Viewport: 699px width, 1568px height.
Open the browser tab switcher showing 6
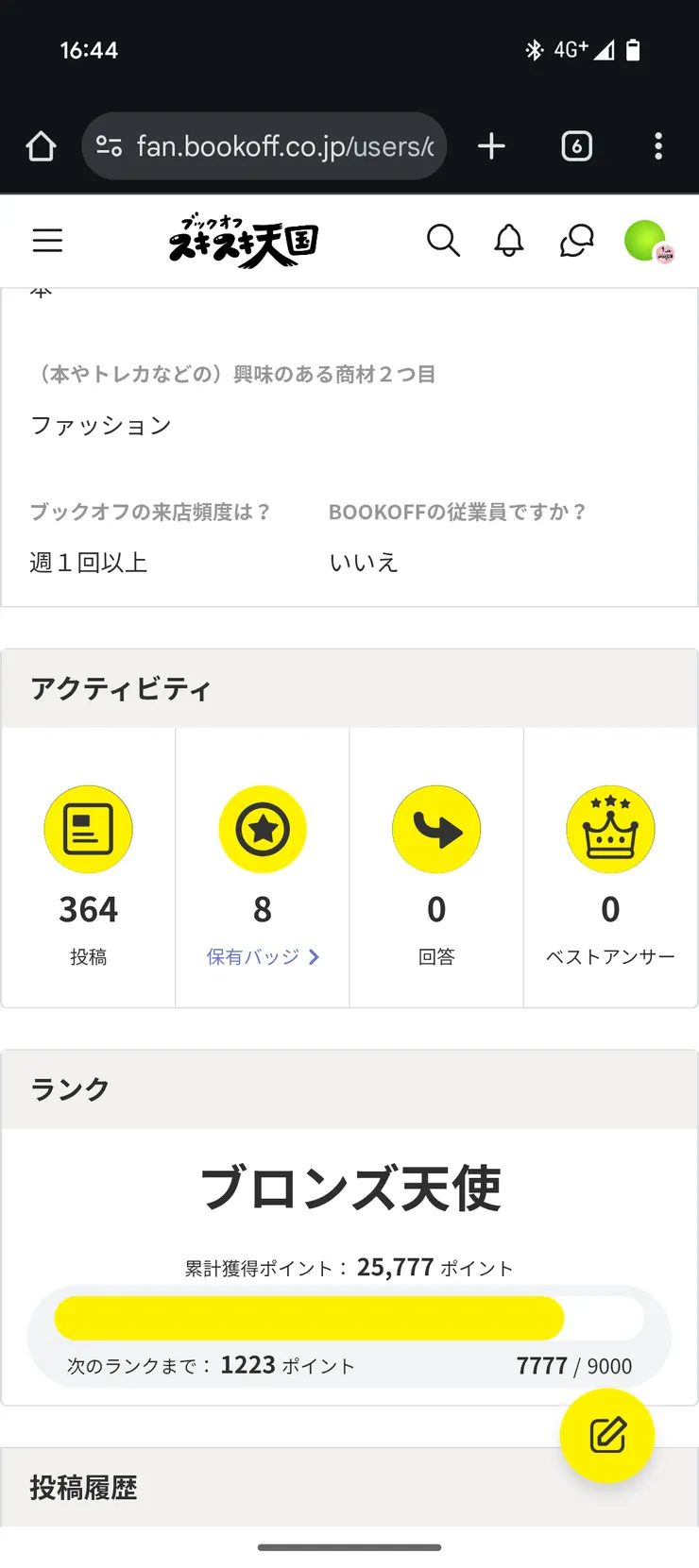tap(576, 146)
